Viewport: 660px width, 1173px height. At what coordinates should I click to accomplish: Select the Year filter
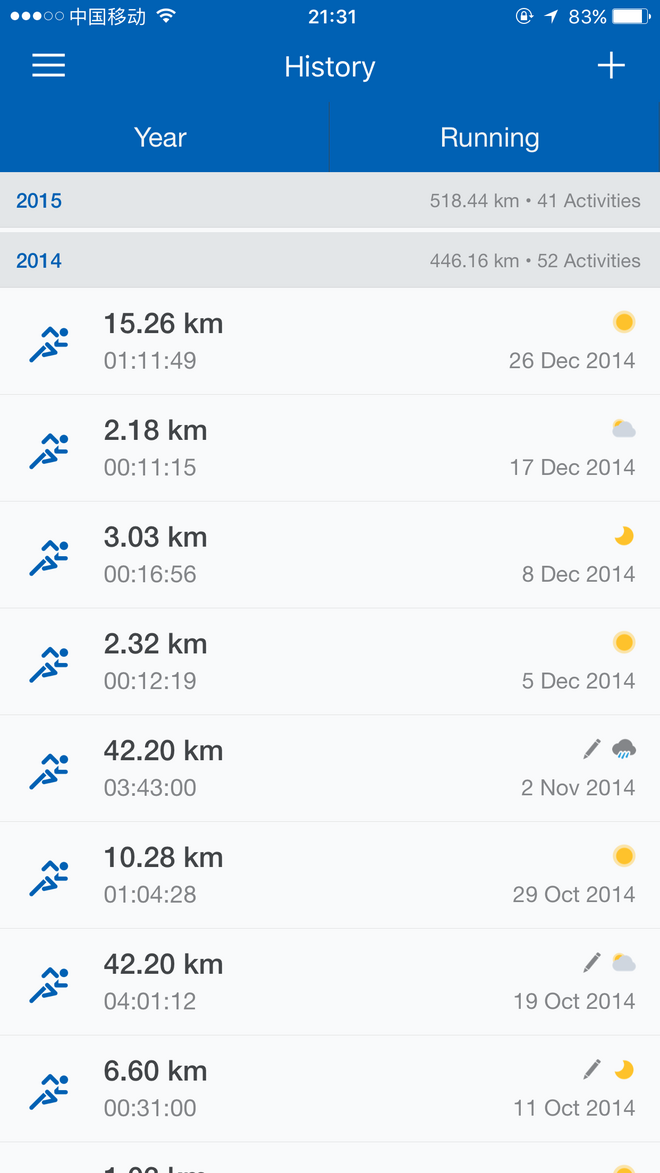coord(161,138)
